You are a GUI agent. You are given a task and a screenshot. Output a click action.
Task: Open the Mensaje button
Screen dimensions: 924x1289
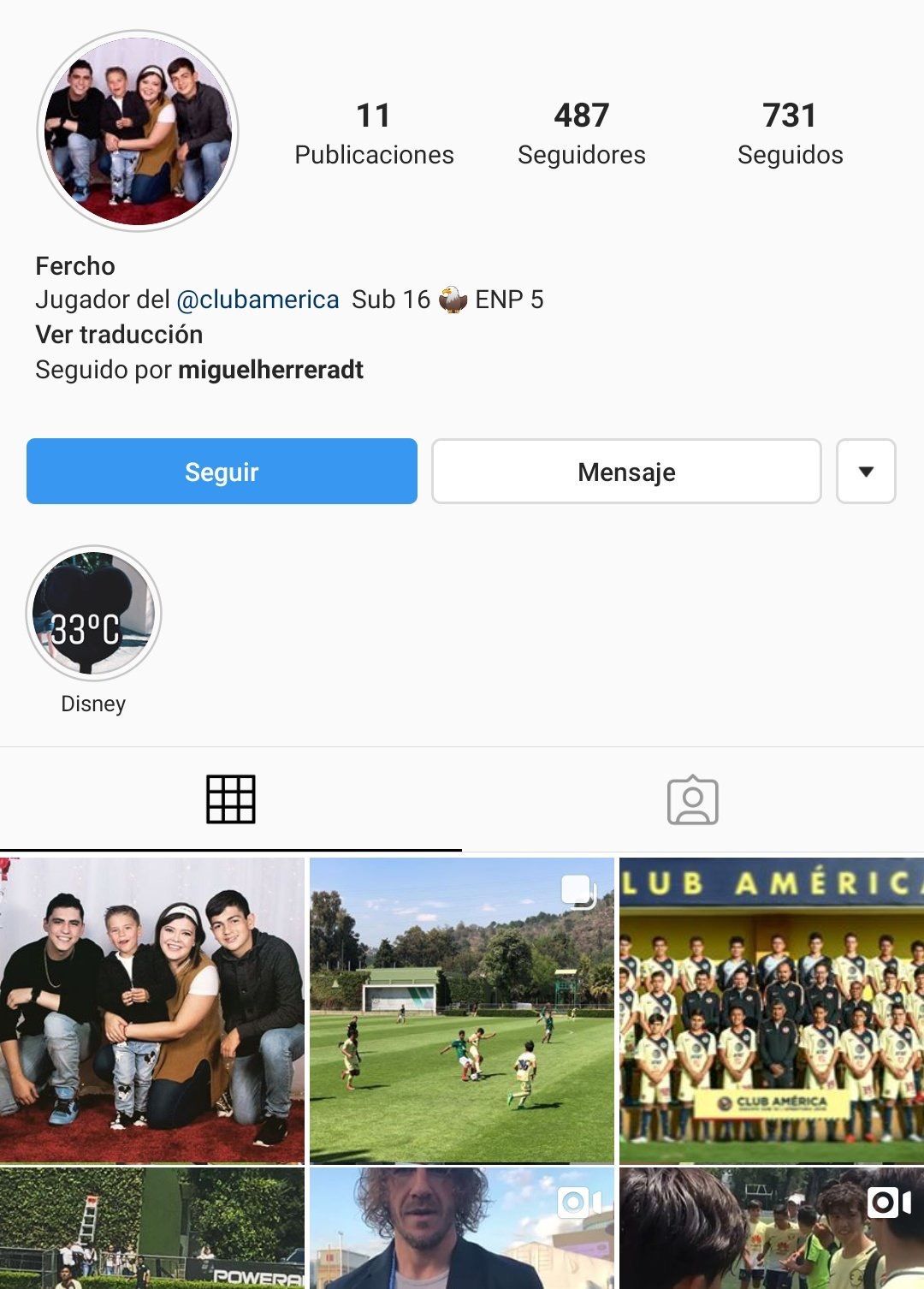coord(626,472)
